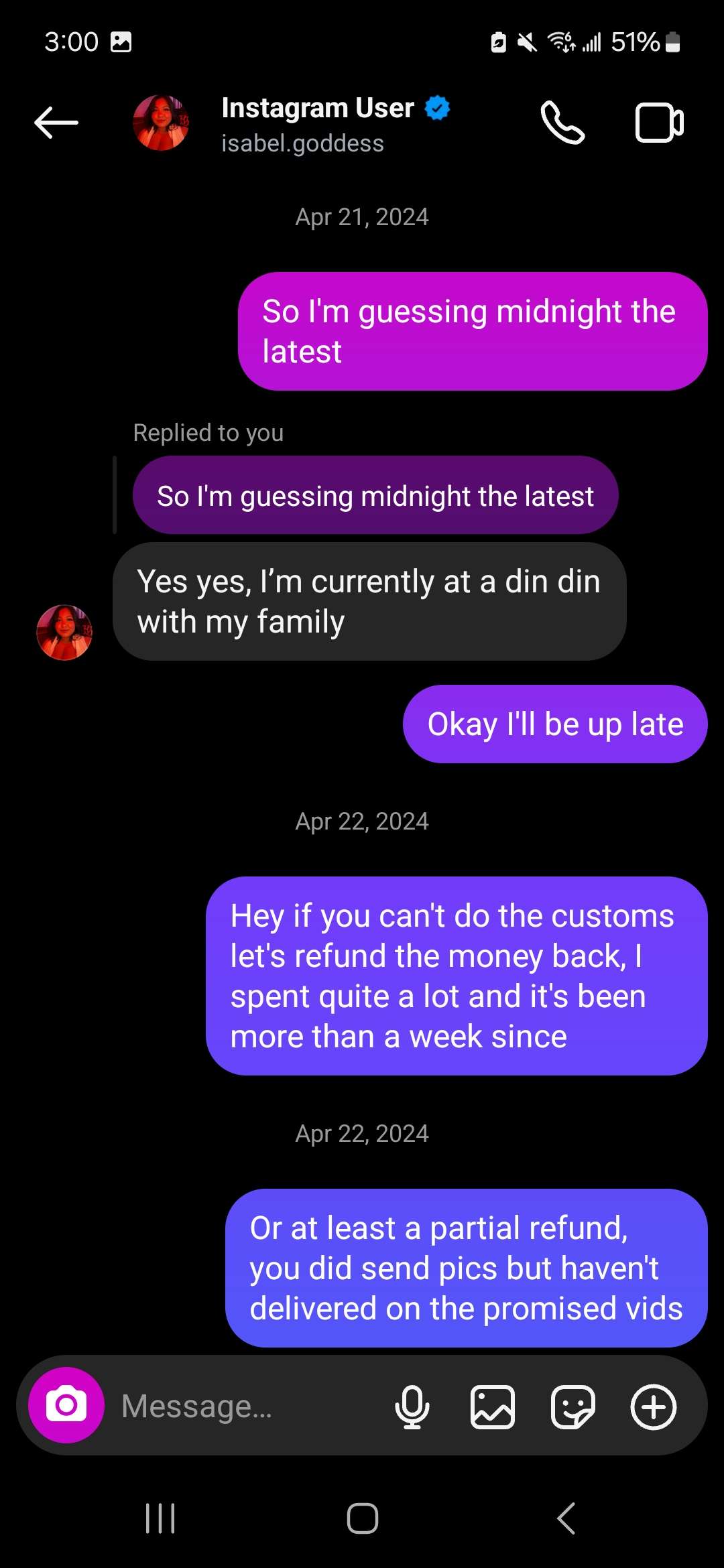
Task: Open isabel.goddess profile from header name
Action: (318, 109)
